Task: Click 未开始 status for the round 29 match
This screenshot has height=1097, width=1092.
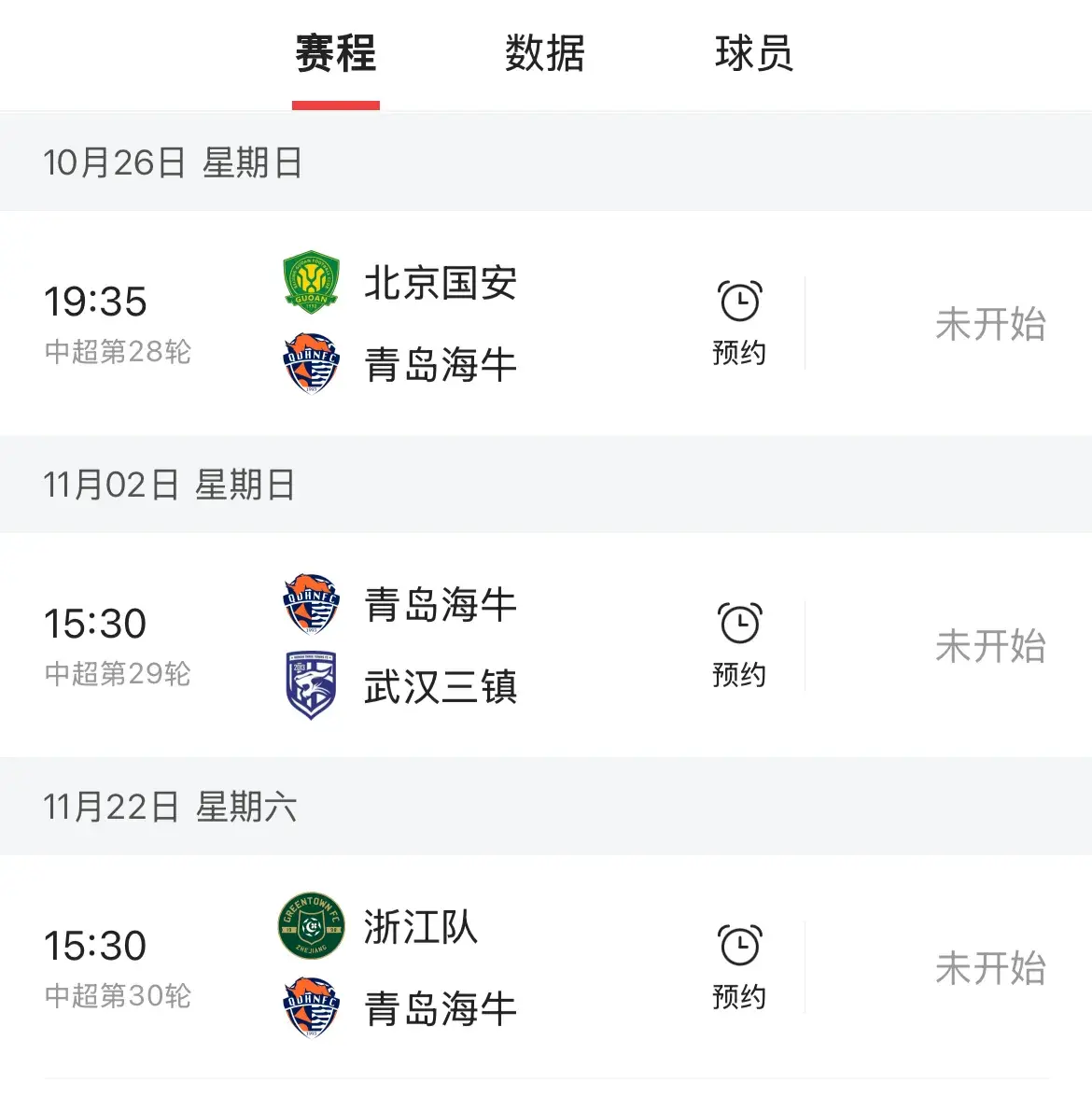Action: pos(991,645)
